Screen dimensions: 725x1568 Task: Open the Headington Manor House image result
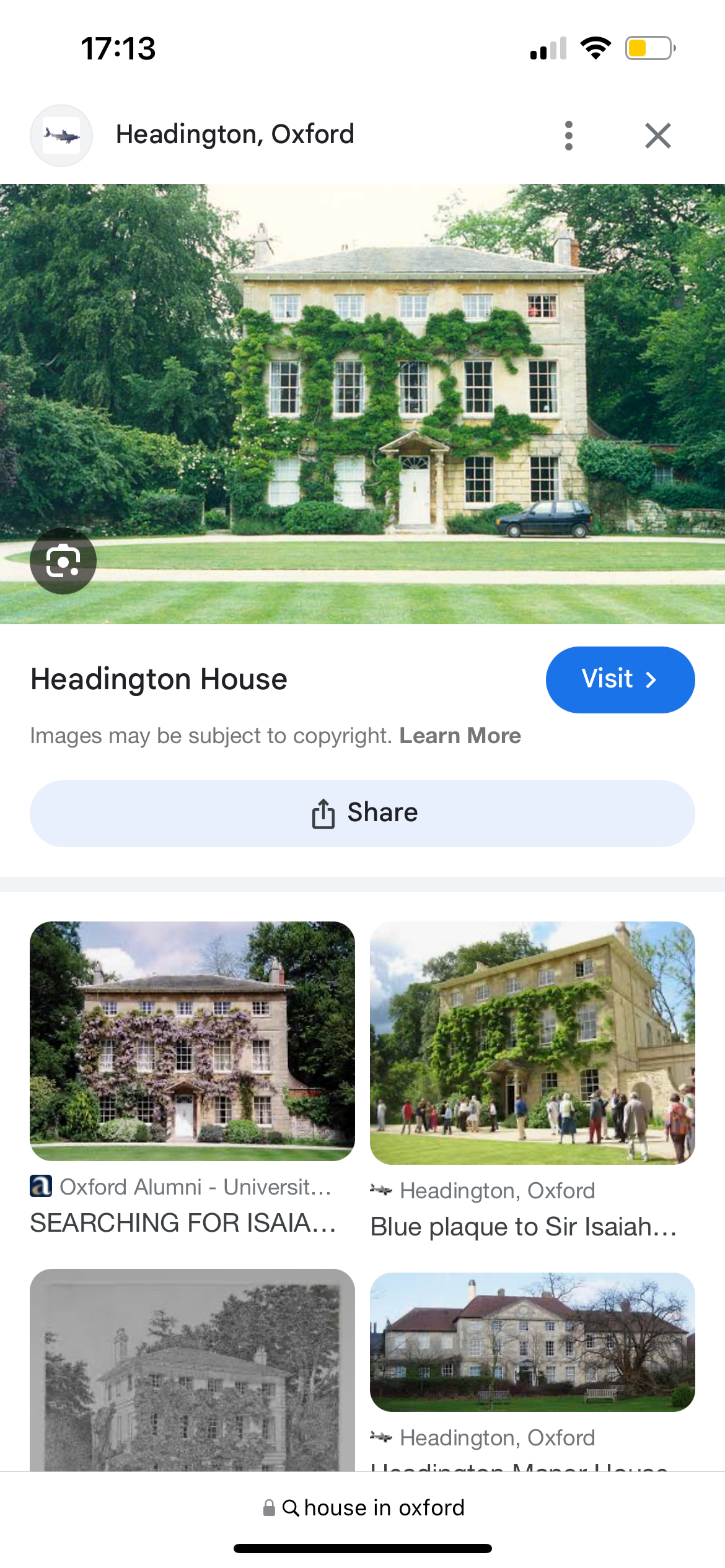tap(532, 1342)
